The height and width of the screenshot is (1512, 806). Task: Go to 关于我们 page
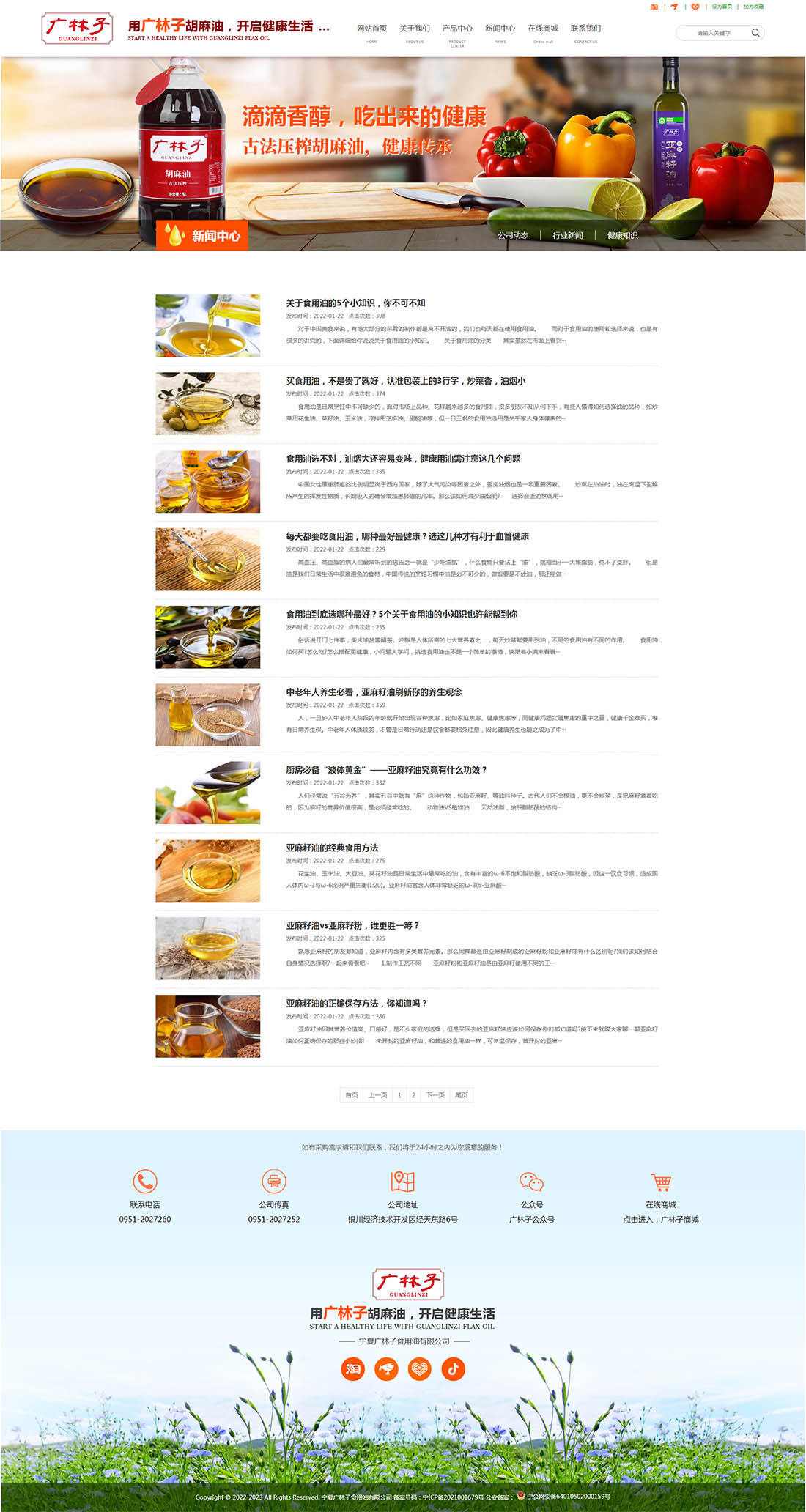(x=415, y=29)
